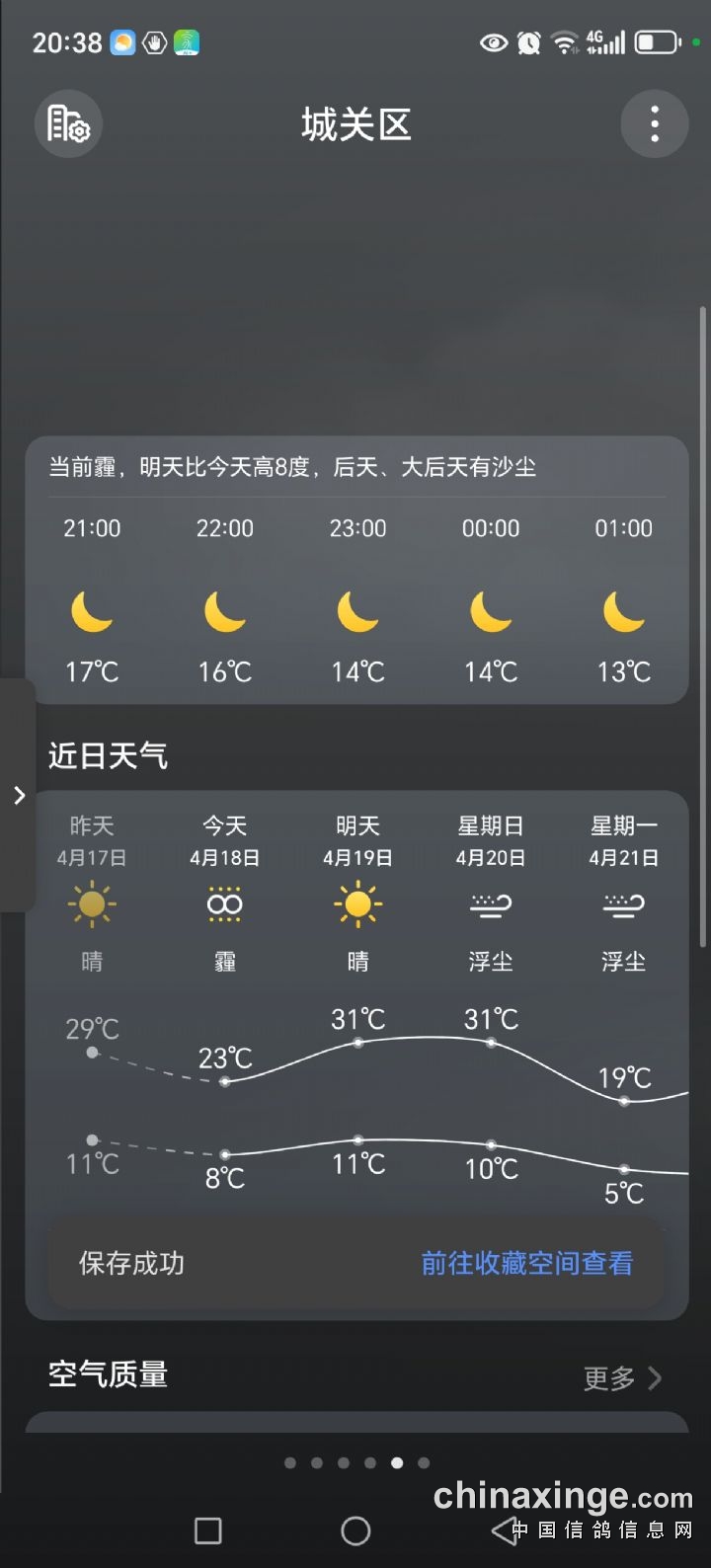Viewport: 711px width, 1568px height.
Task: Tap the system home button
Action: coord(355,1530)
